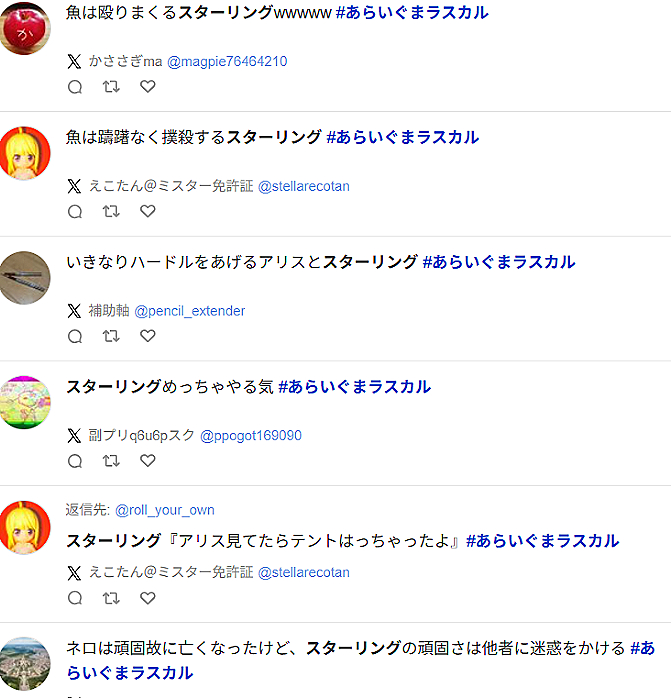Open the @magpie76464210 profile link
Screen dimensions: 671x698
coord(227,61)
